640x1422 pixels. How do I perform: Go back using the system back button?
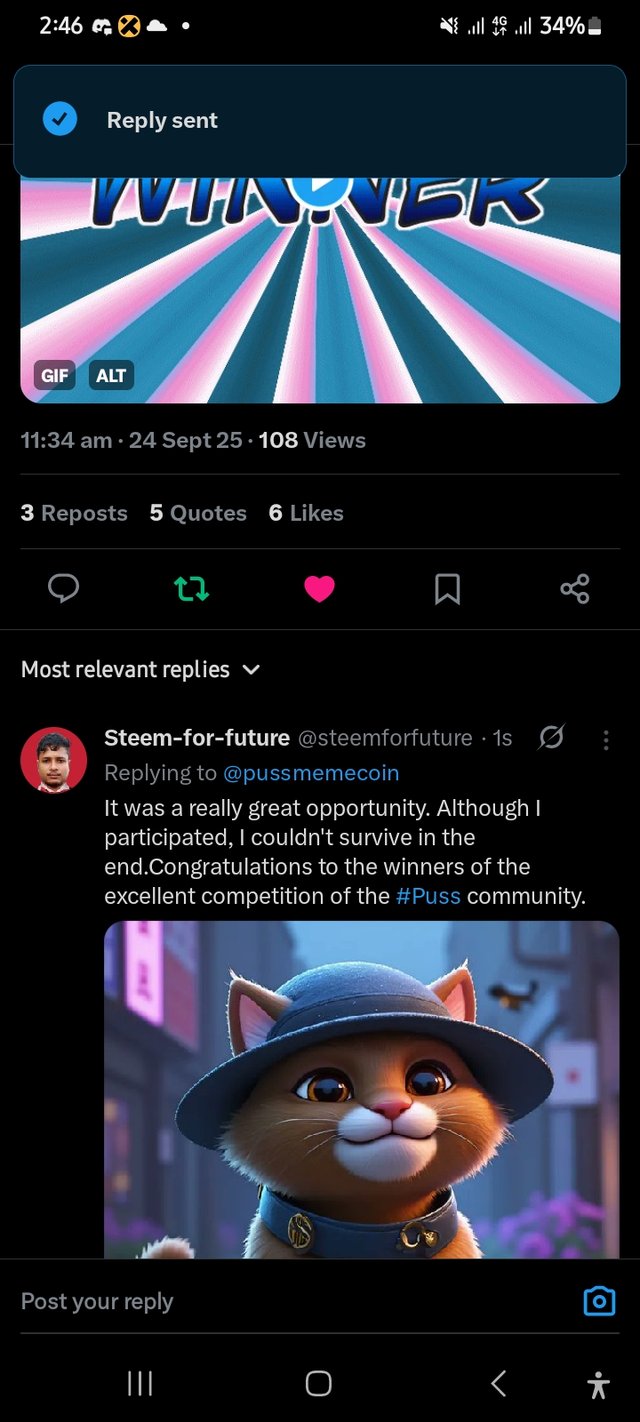coord(498,1383)
